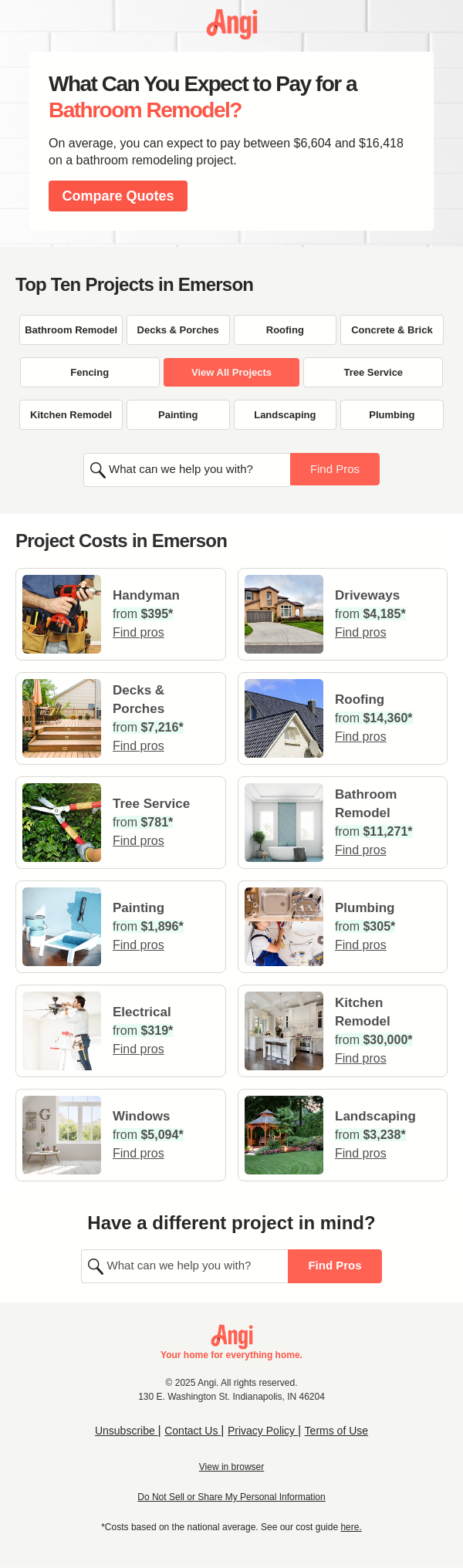This screenshot has width=463, height=1568.
Task: Open View All Projects
Action: point(231,372)
